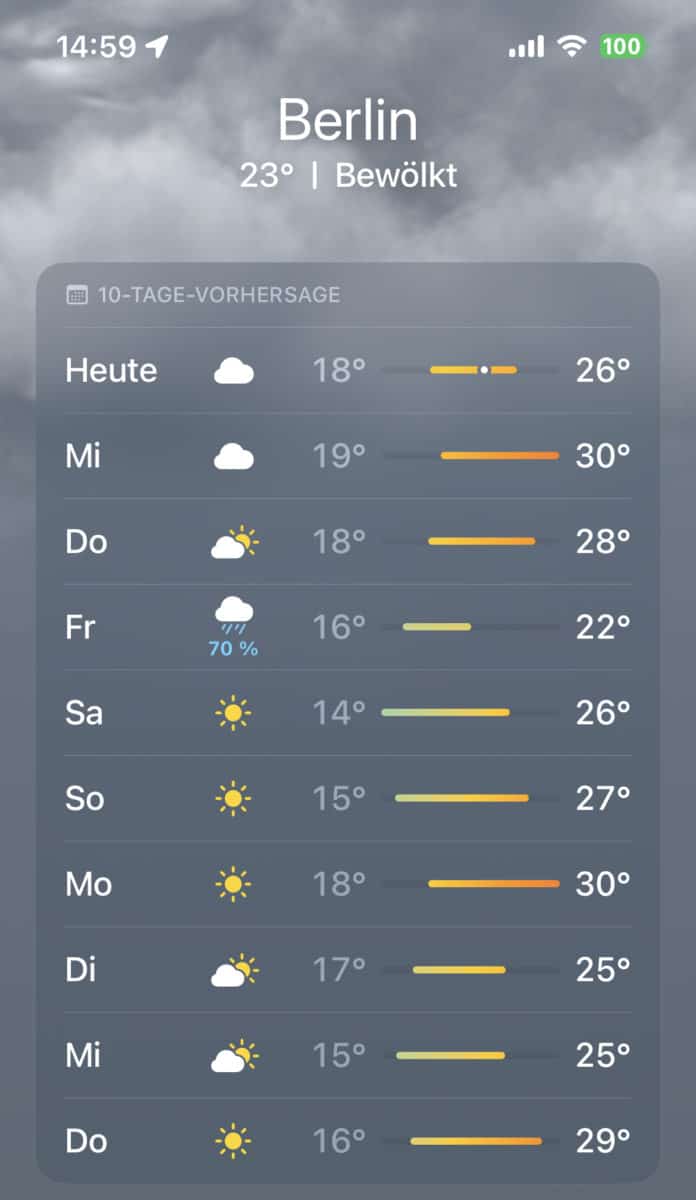696x1200 pixels.
Task: Open the Do row with 28° high
Action: click(x=348, y=542)
